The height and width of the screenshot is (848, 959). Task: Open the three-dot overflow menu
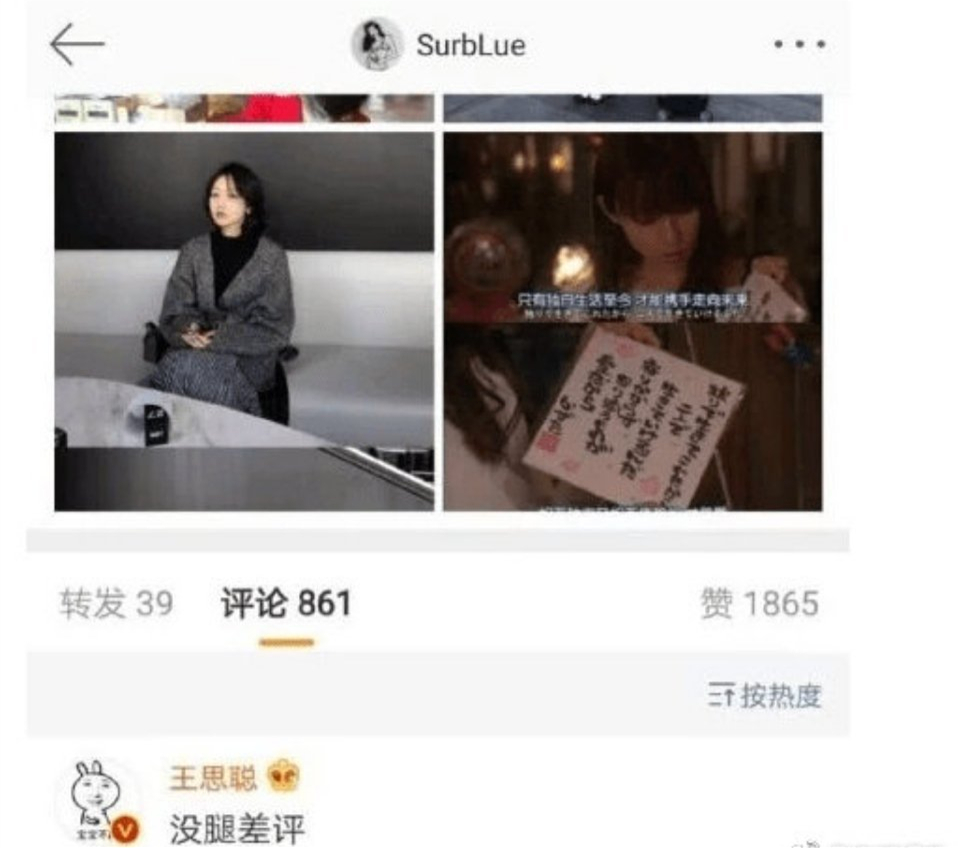pyautogui.click(x=799, y=45)
